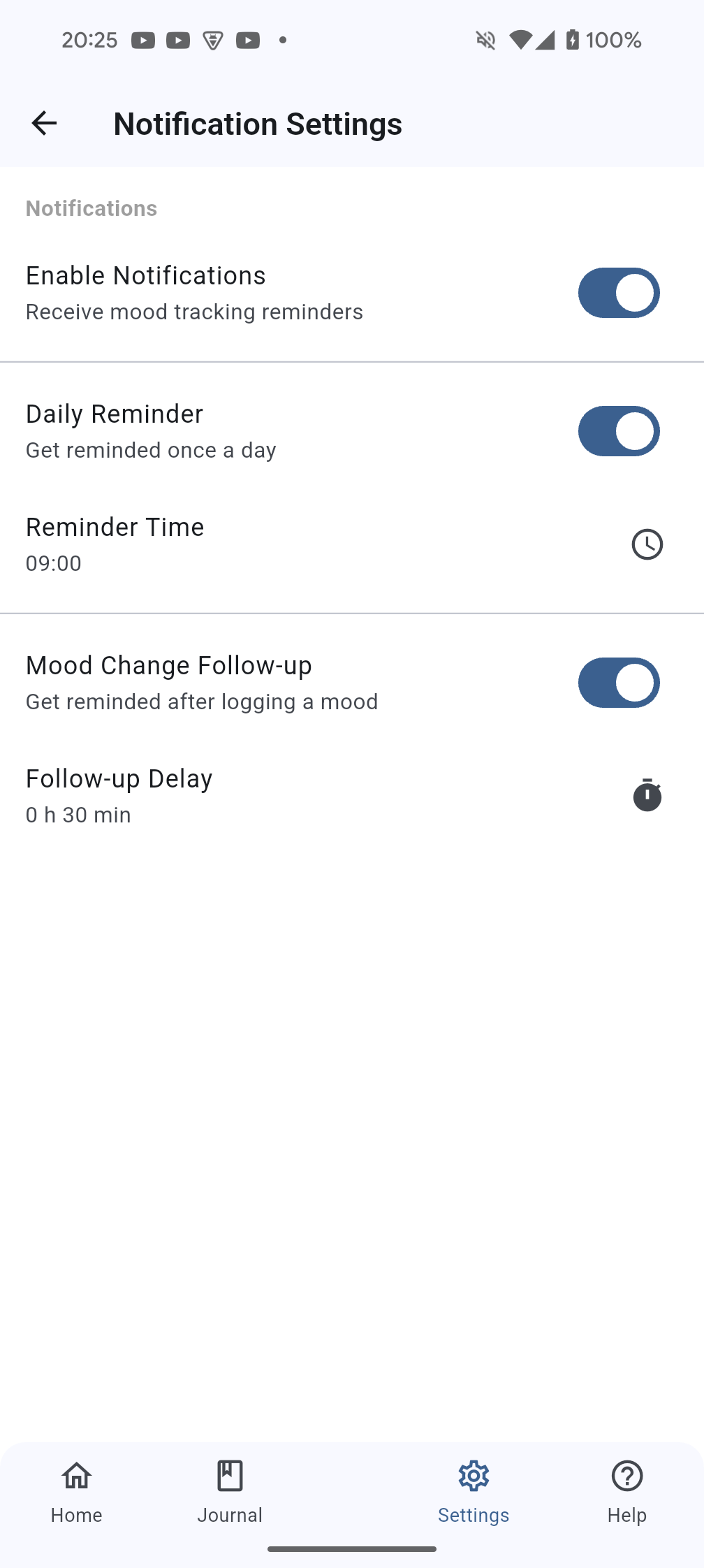Go back from Notification Settings
This screenshot has height=1568, width=704.
[x=44, y=124]
